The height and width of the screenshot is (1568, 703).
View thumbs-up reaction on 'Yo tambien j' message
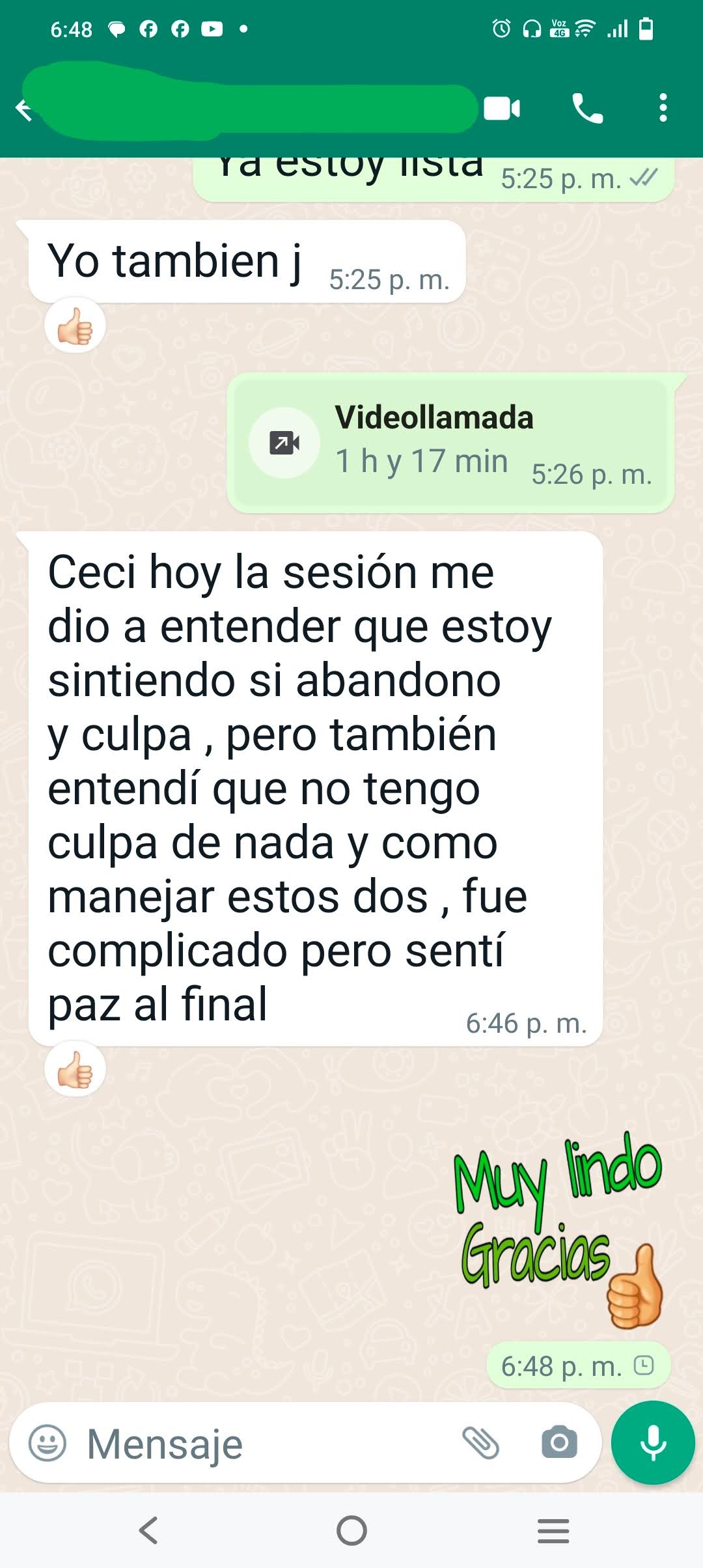[76, 326]
